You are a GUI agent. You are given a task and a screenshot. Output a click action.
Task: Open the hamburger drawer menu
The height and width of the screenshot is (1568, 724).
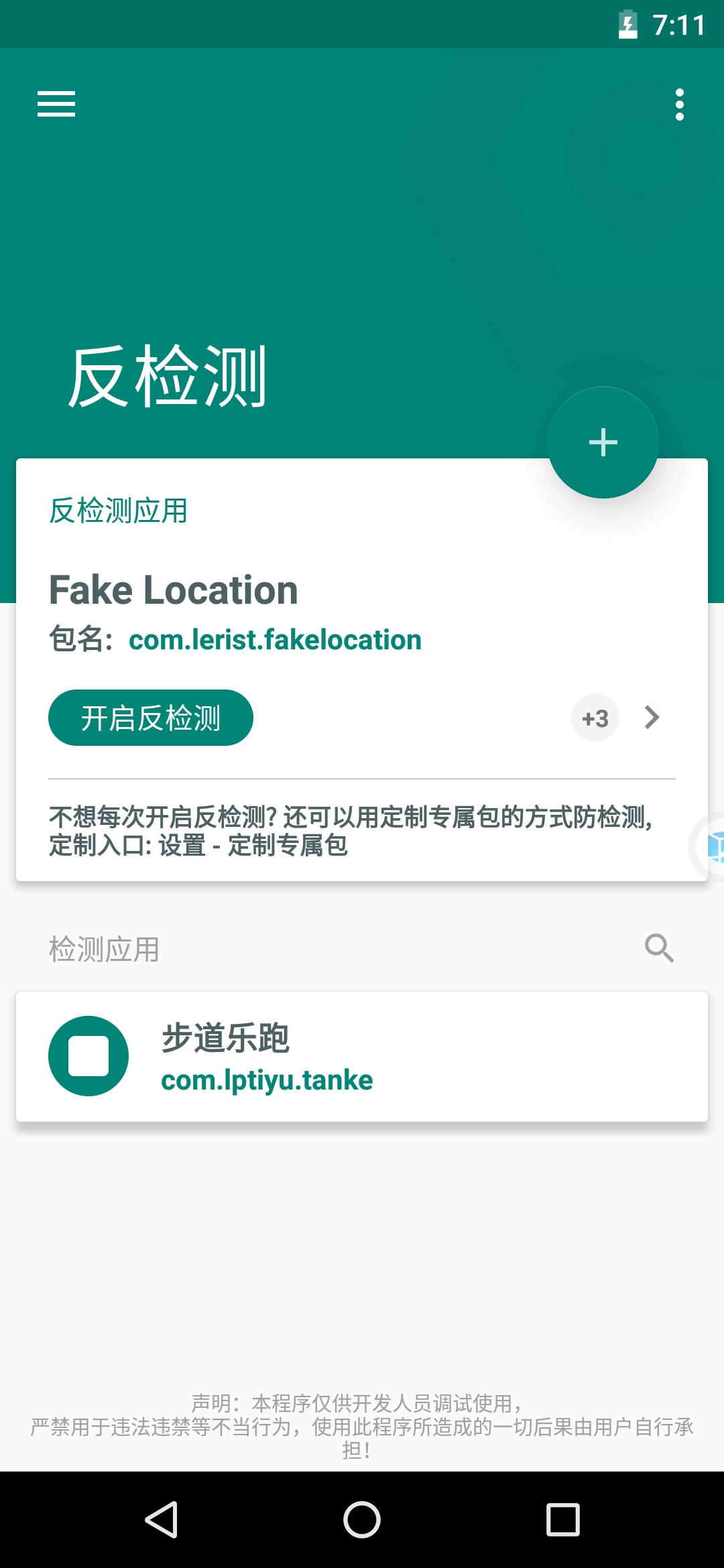pyautogui.click(x=56, y=105)
